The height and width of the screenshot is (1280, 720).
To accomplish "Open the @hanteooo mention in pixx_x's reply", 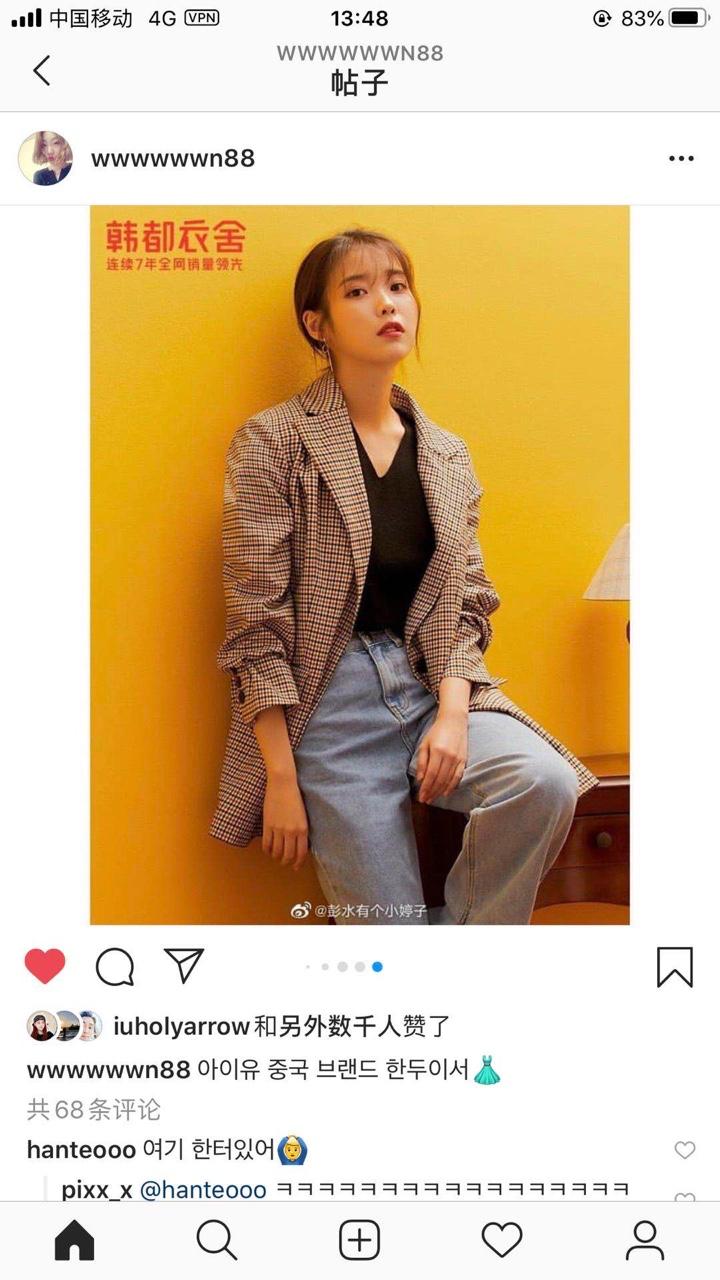I will point(203,1190).
